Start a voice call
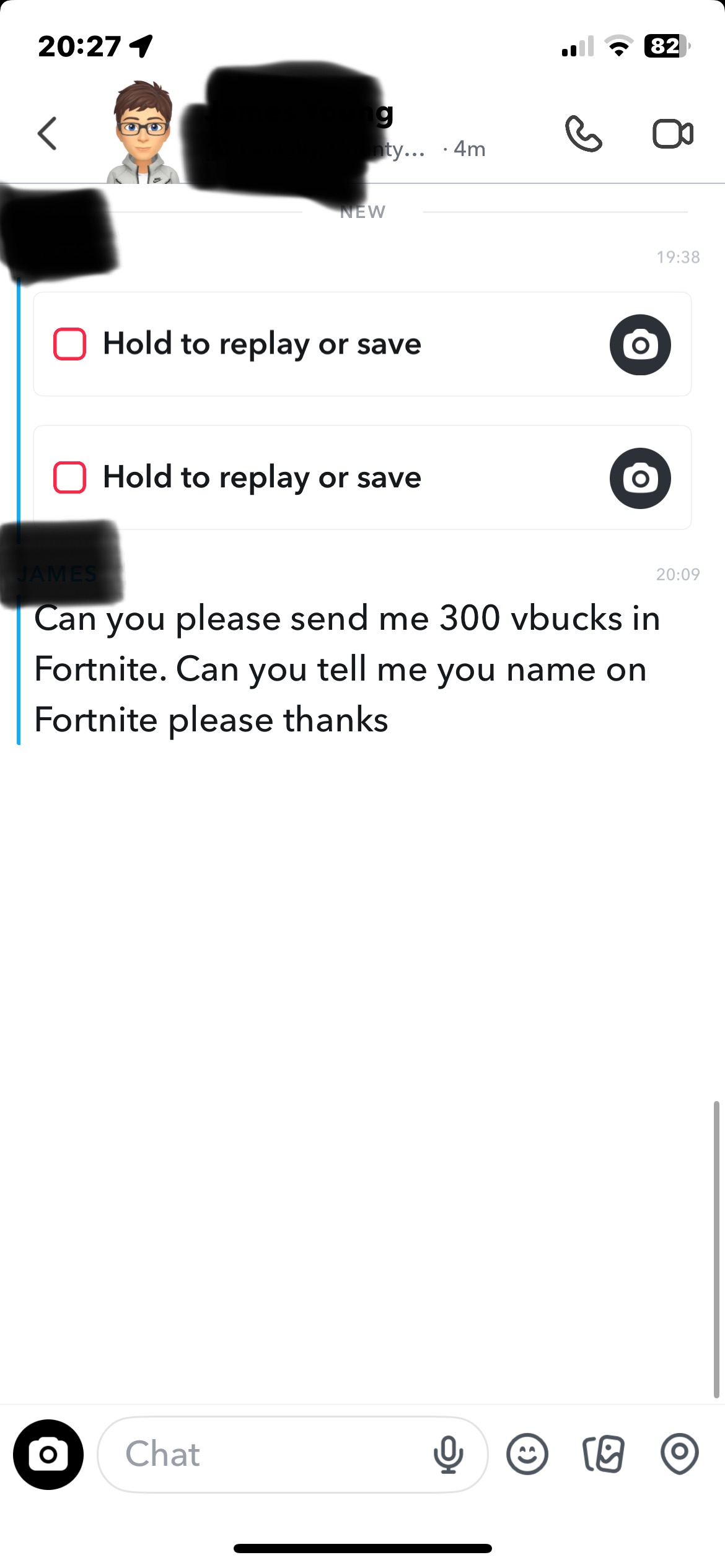 click(583, 133)
